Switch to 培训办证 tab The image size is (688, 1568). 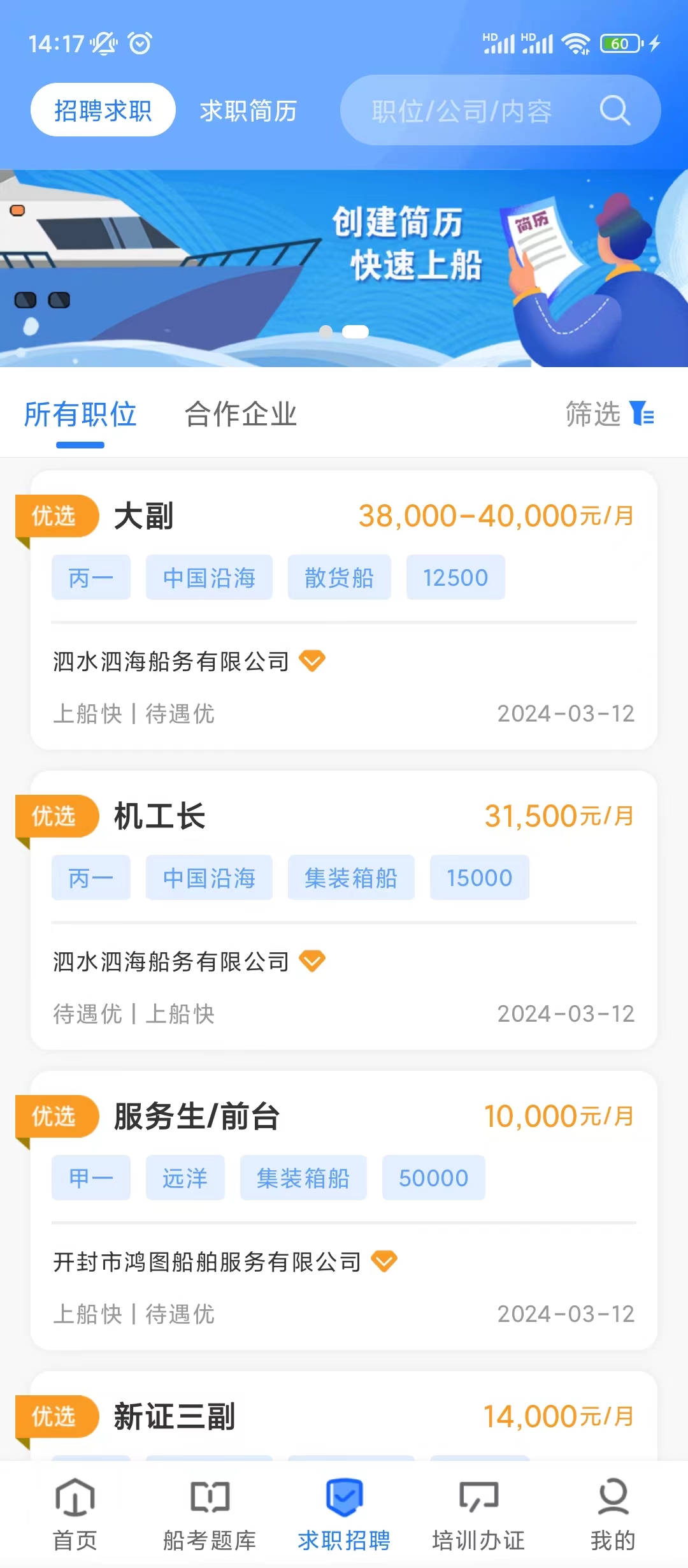coord(478,1514)
